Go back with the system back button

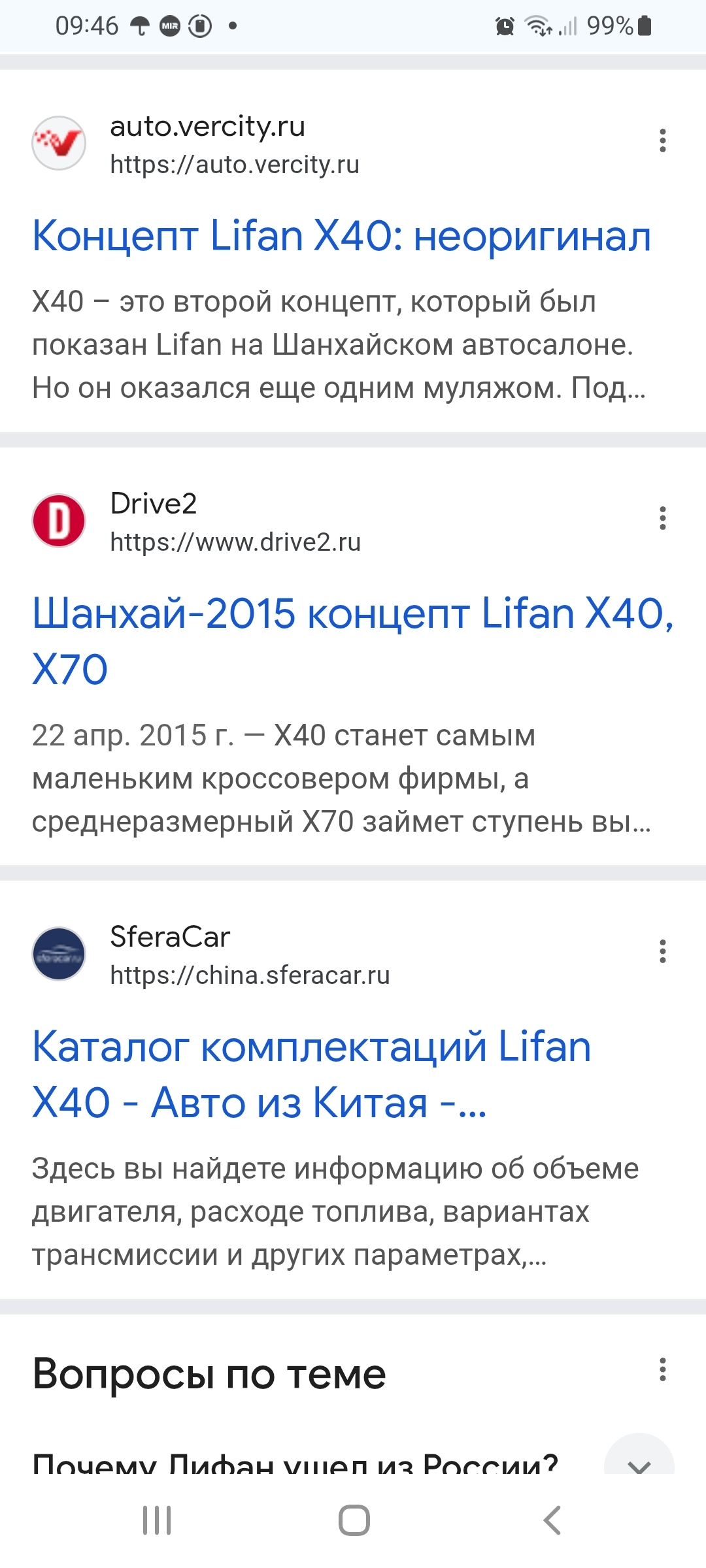(552, 1520)
